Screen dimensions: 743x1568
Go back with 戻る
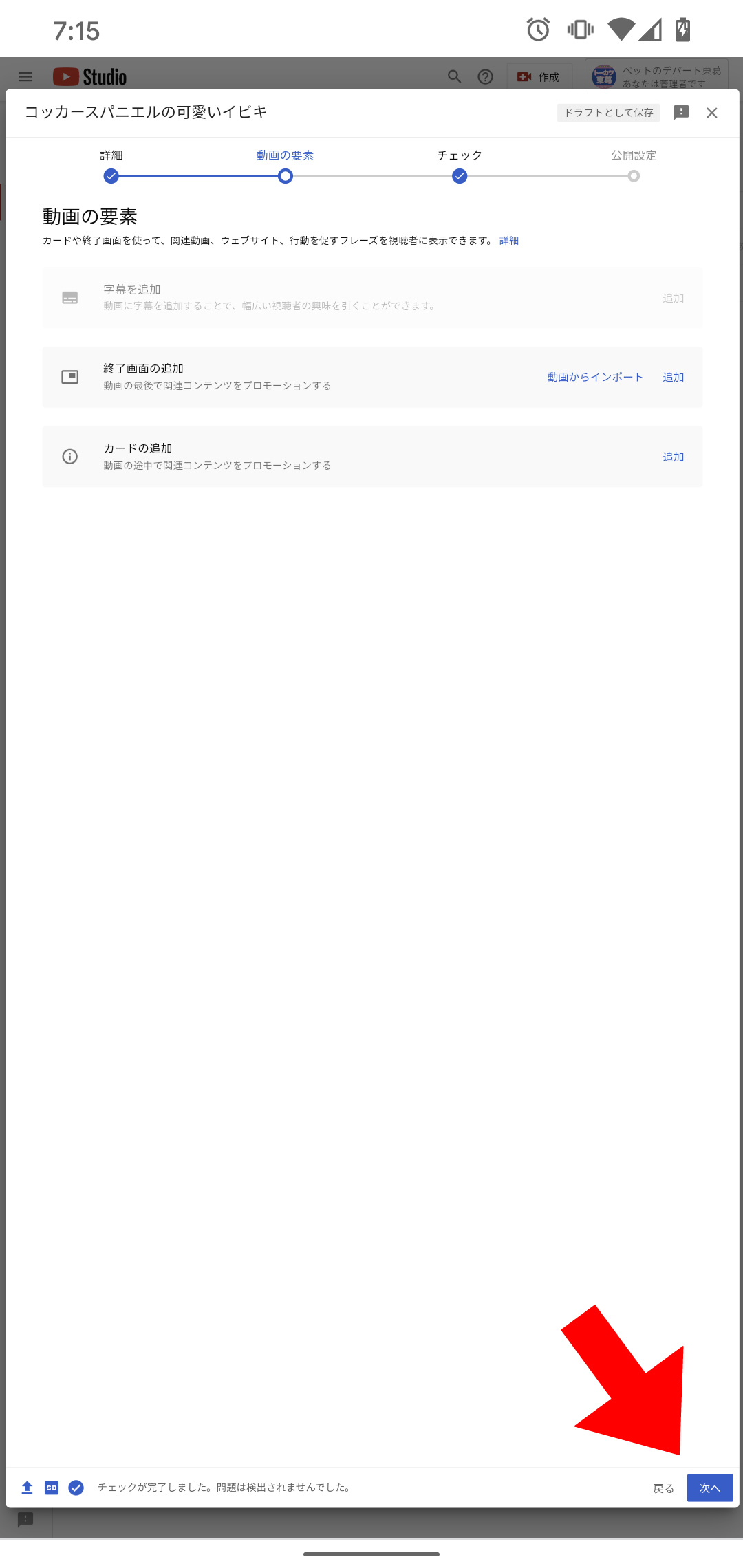click(x=663, y=1488)
